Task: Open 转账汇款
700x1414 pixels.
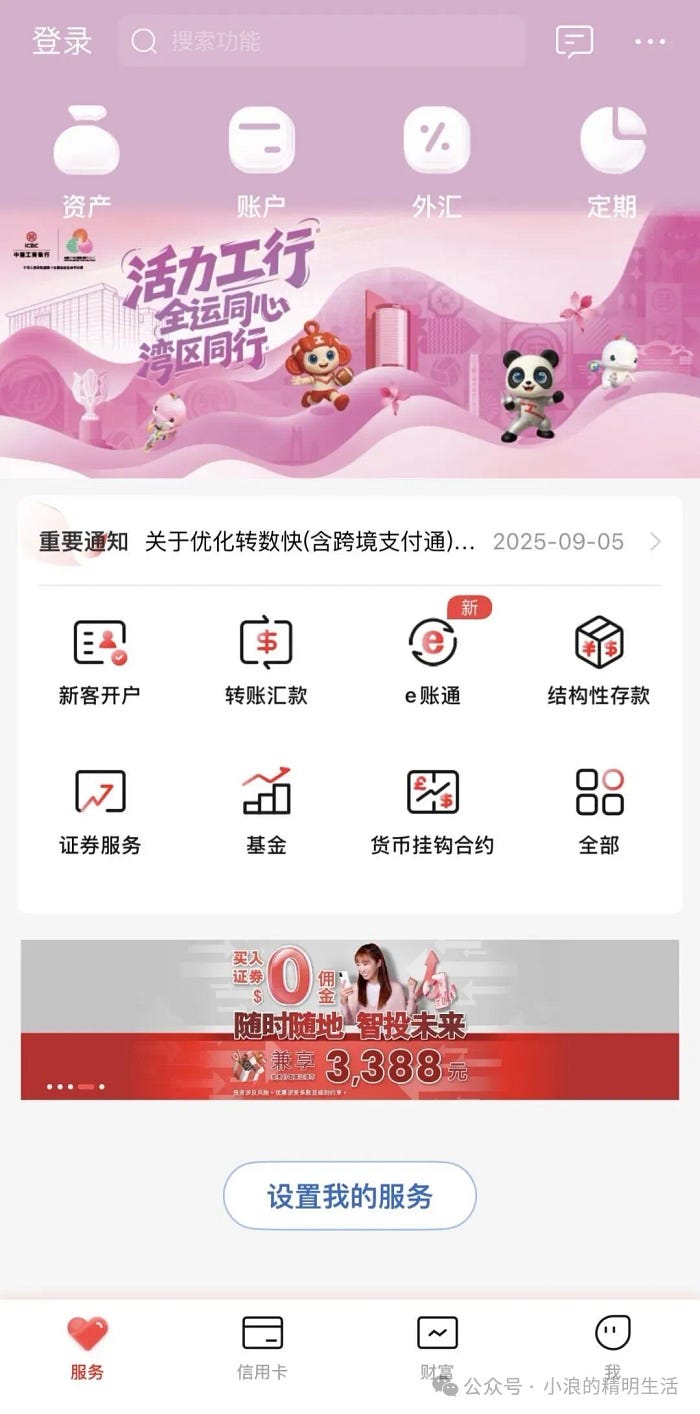Action: pyautogui.click(x=266, y=660)
